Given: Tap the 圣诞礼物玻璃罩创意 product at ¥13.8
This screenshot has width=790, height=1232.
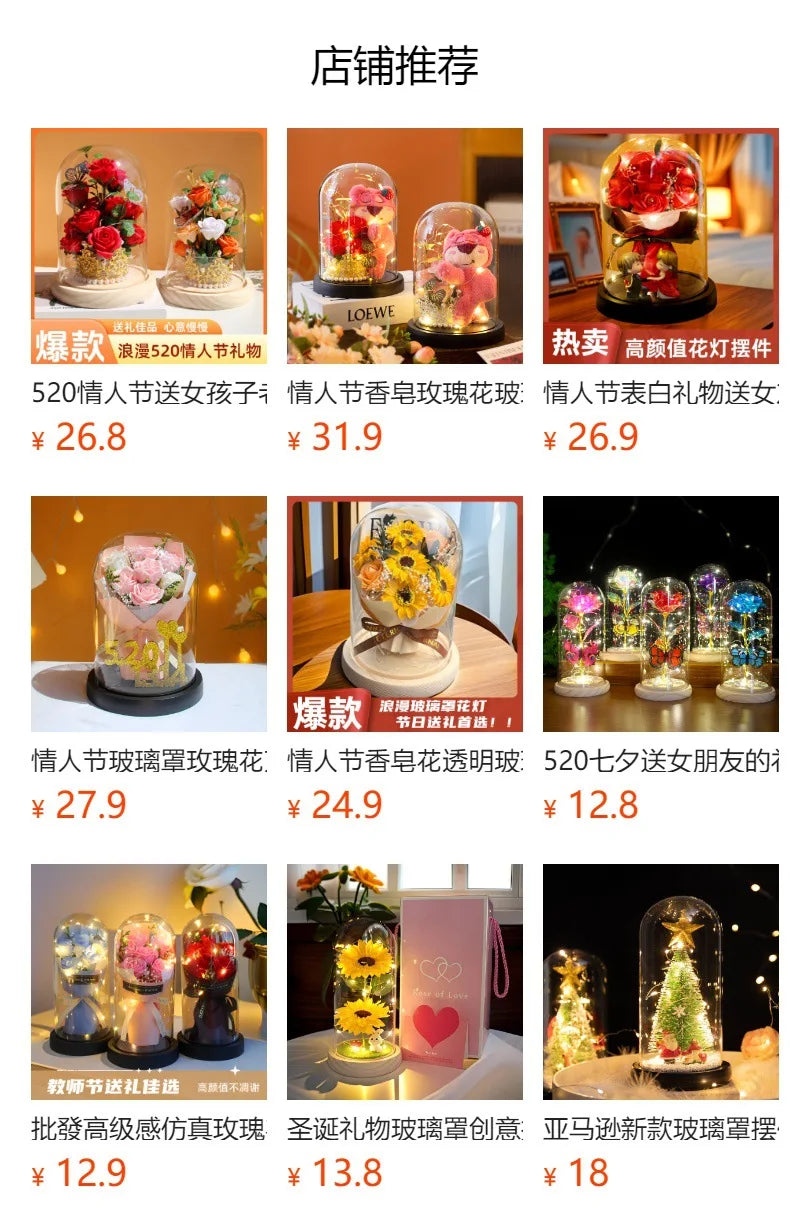Looking at the screenshot, I should [x=405, y=982].
